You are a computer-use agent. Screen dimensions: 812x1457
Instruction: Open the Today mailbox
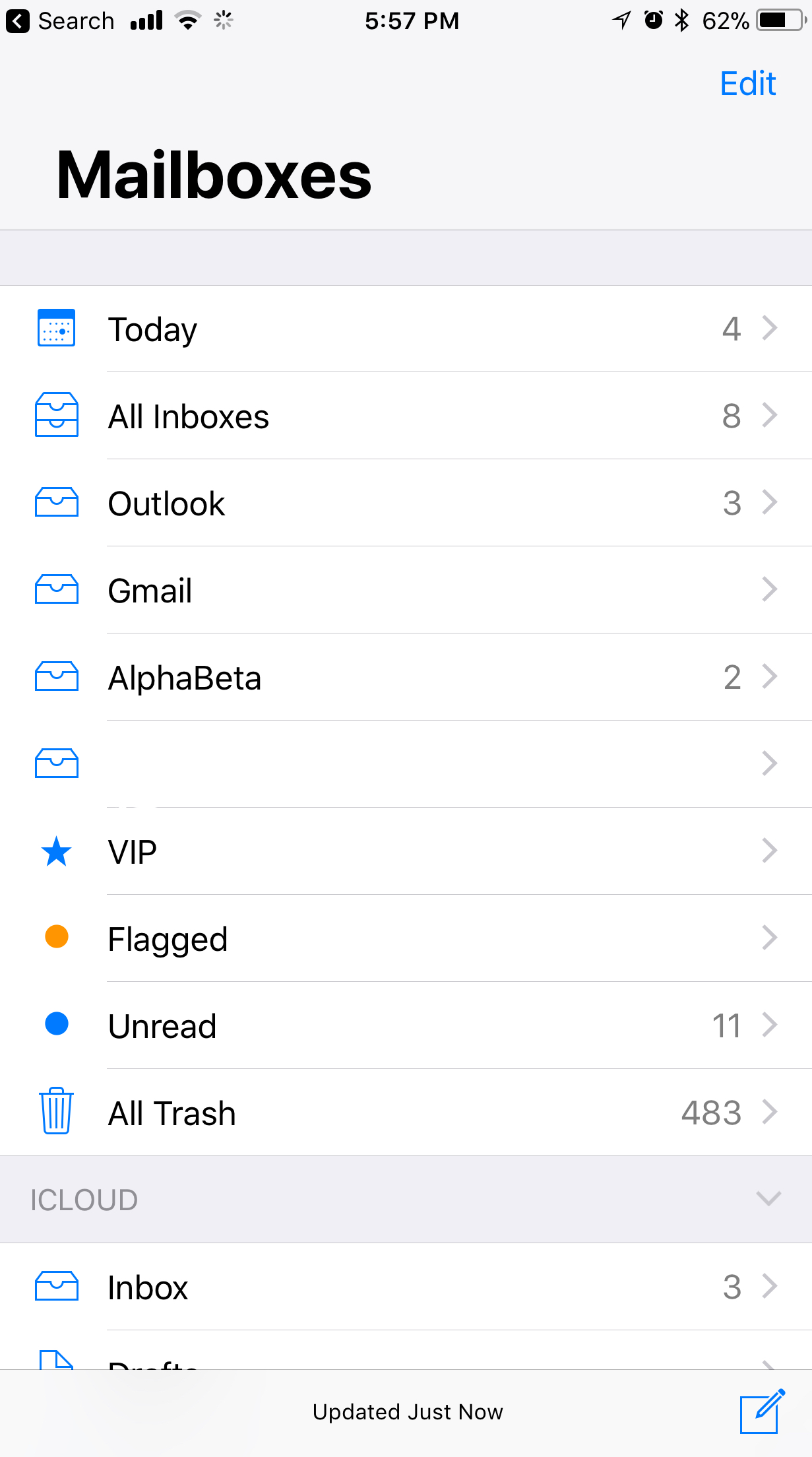point(406,329)
